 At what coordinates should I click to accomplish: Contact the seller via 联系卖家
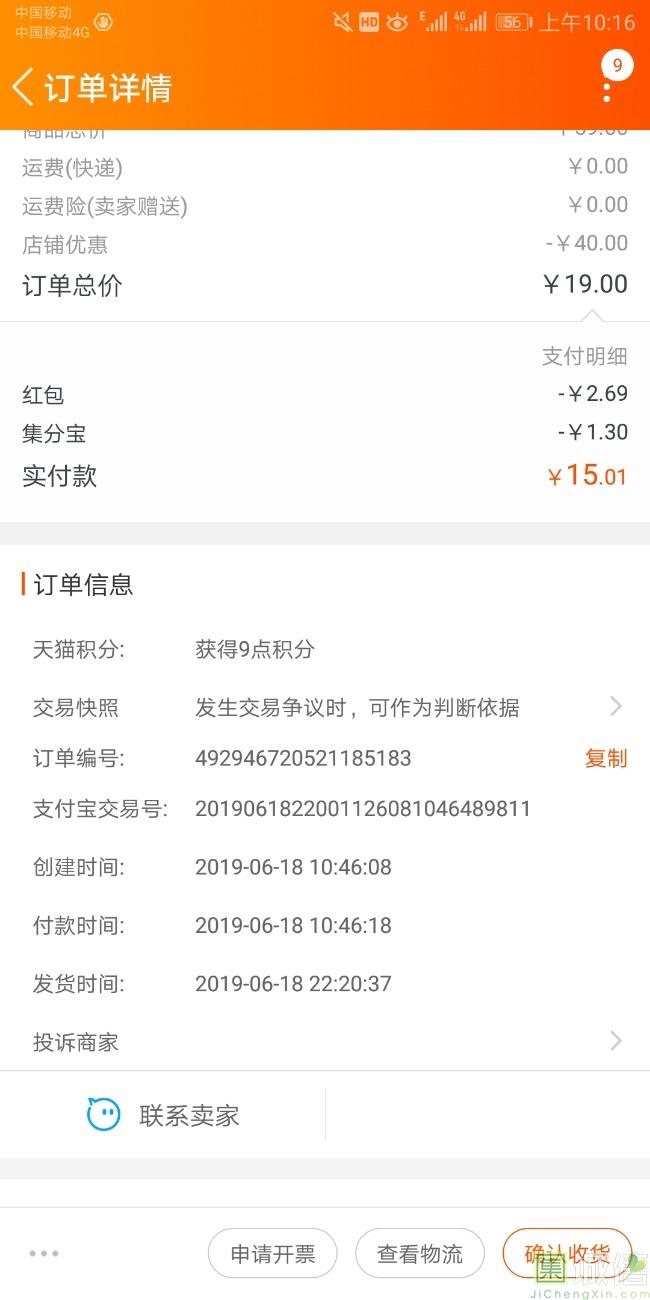164,1115
